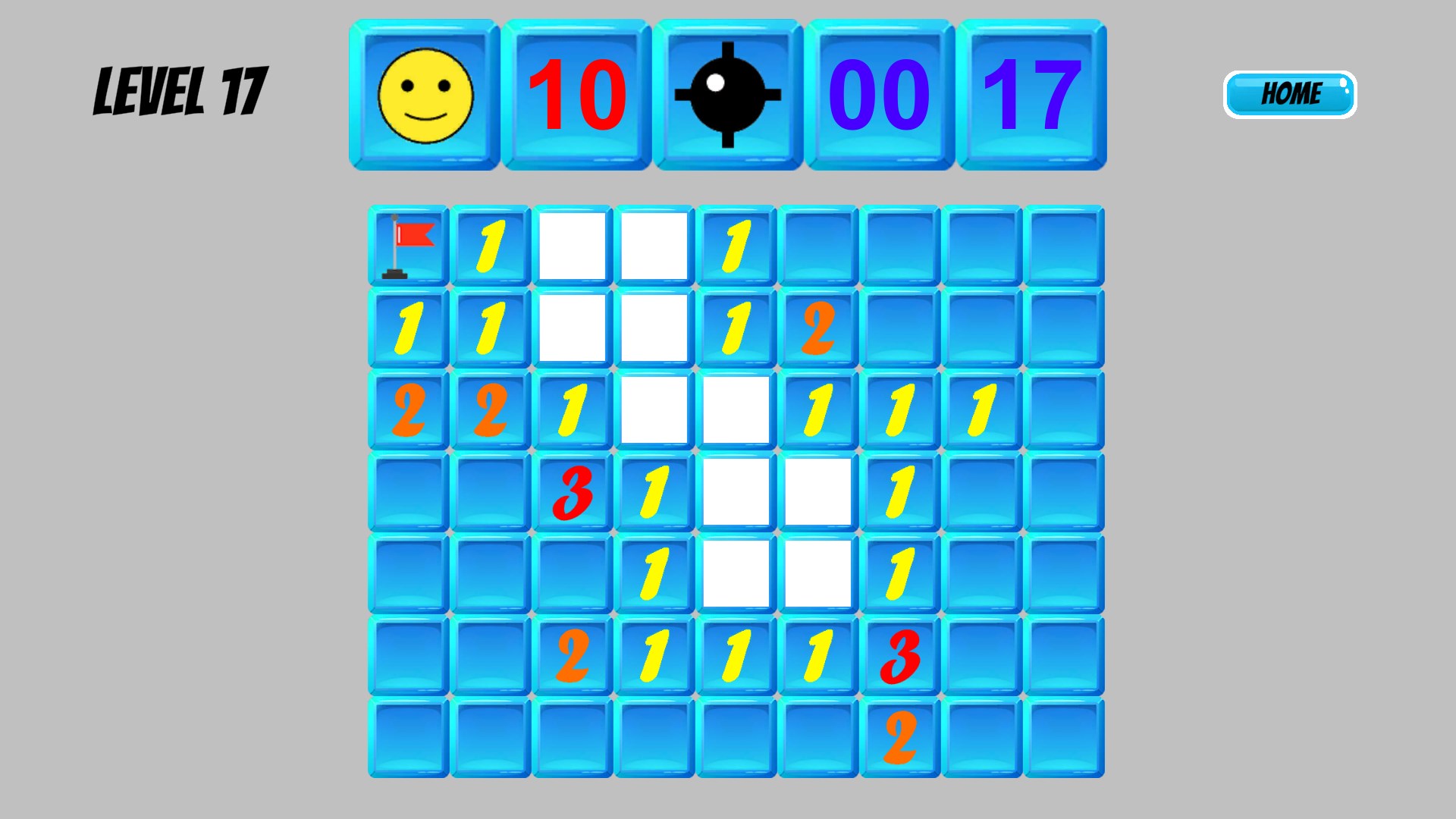Screen dimensions: 1456x819
Task: Reveal the covered tile in the grid's bottom-left corner
Action: point(409,738)
